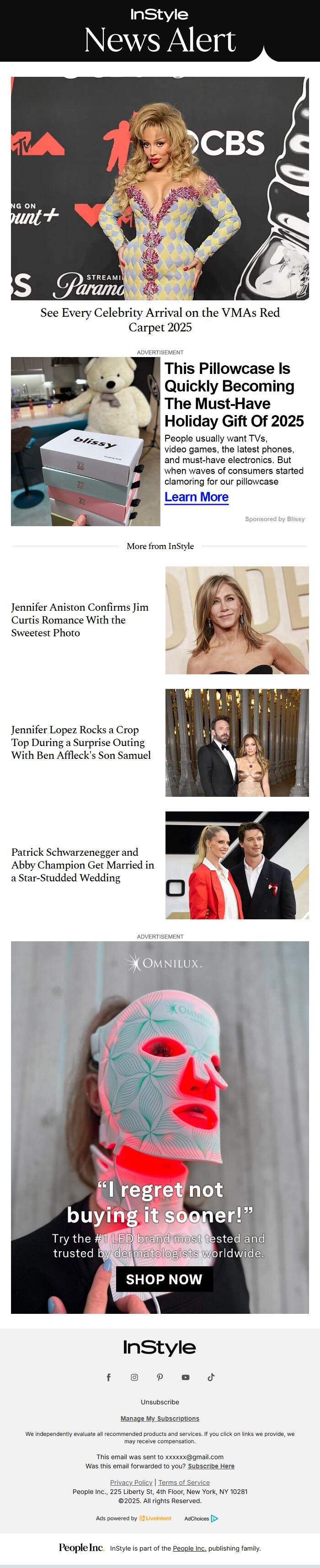Tap Subscribe Here link
Screen dimensions: 320x1568
pyautogui.click(x=210, y=1467)
